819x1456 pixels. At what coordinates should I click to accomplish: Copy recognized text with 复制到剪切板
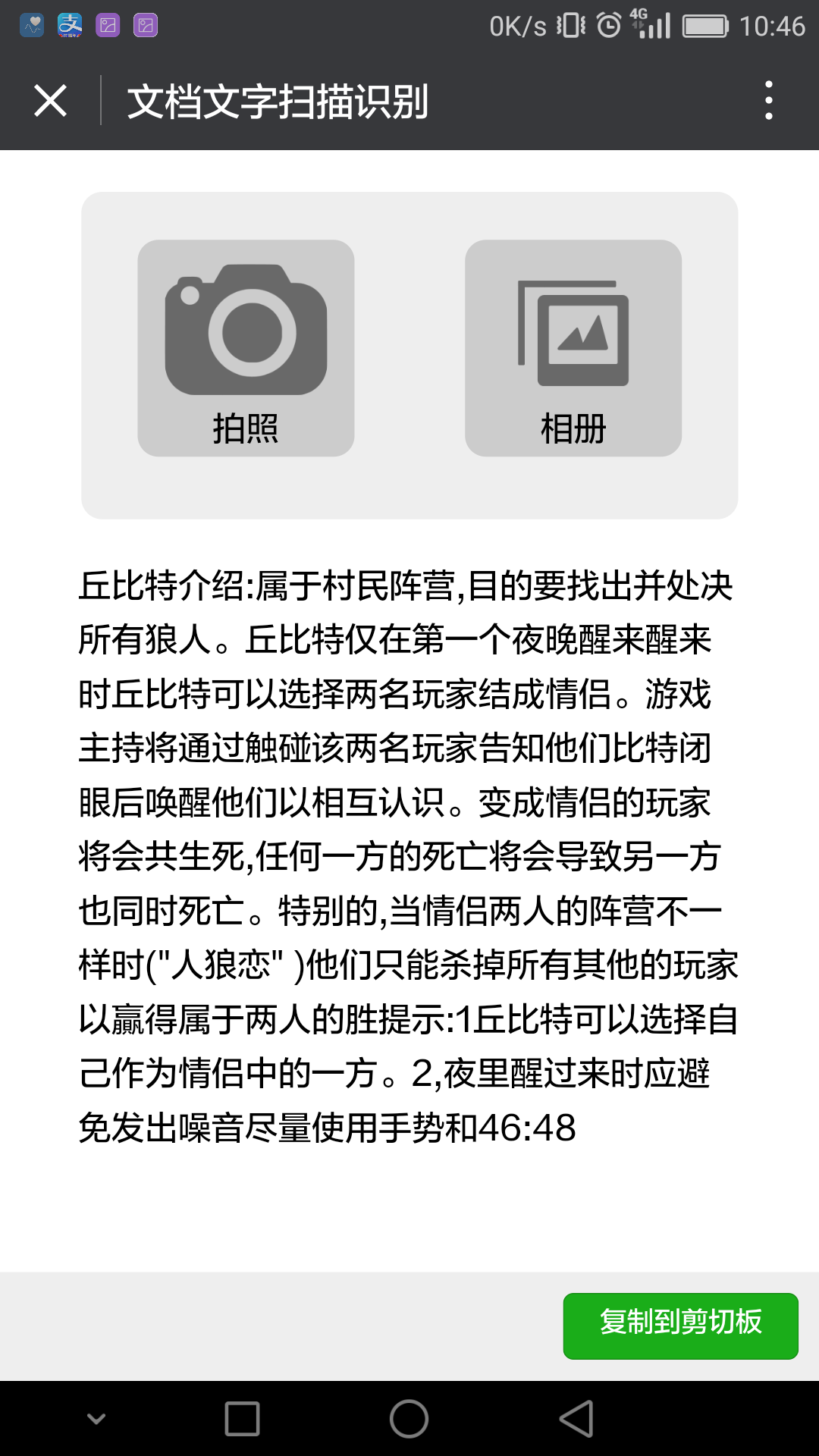pyautogui.click(x=680, y=1326)
